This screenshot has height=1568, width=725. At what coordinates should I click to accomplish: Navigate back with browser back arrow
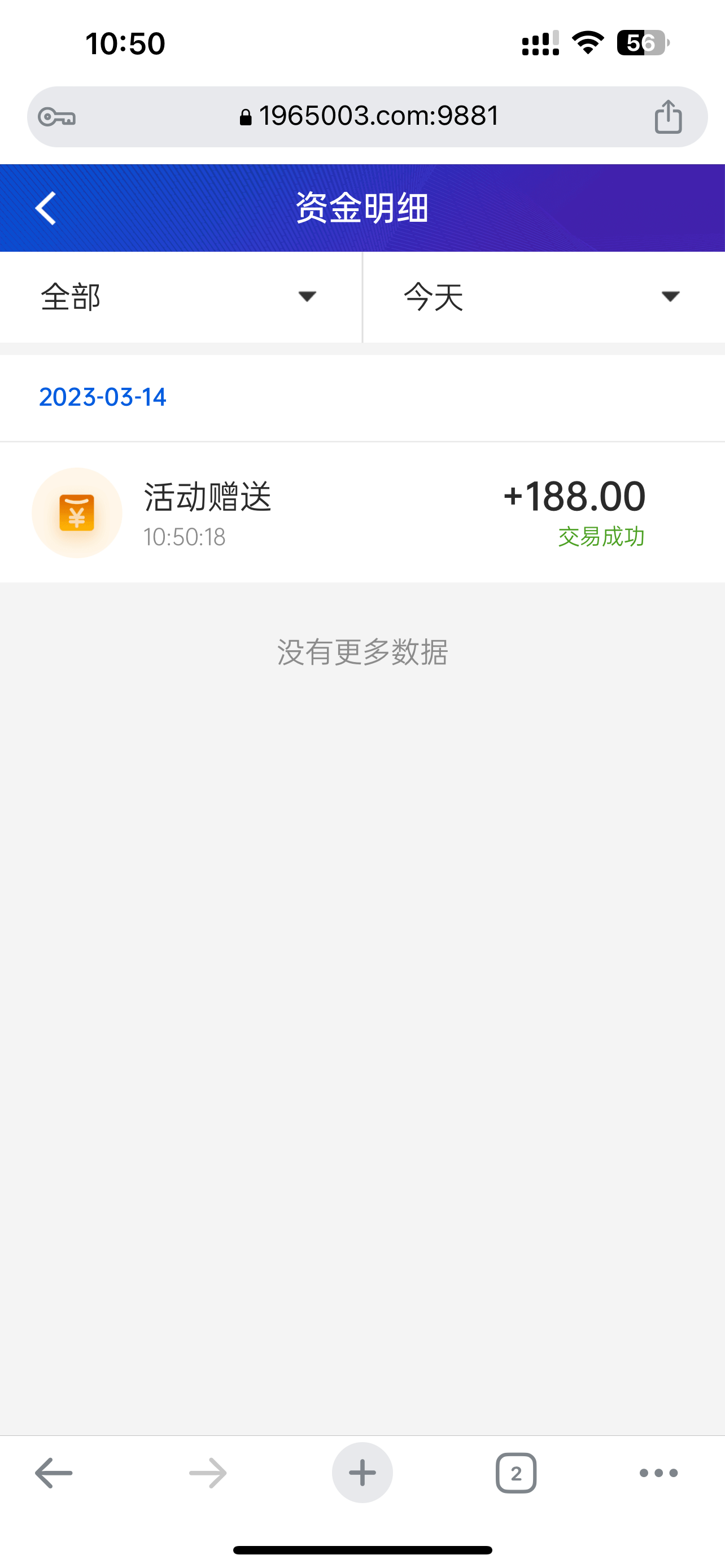point(54,1473)
